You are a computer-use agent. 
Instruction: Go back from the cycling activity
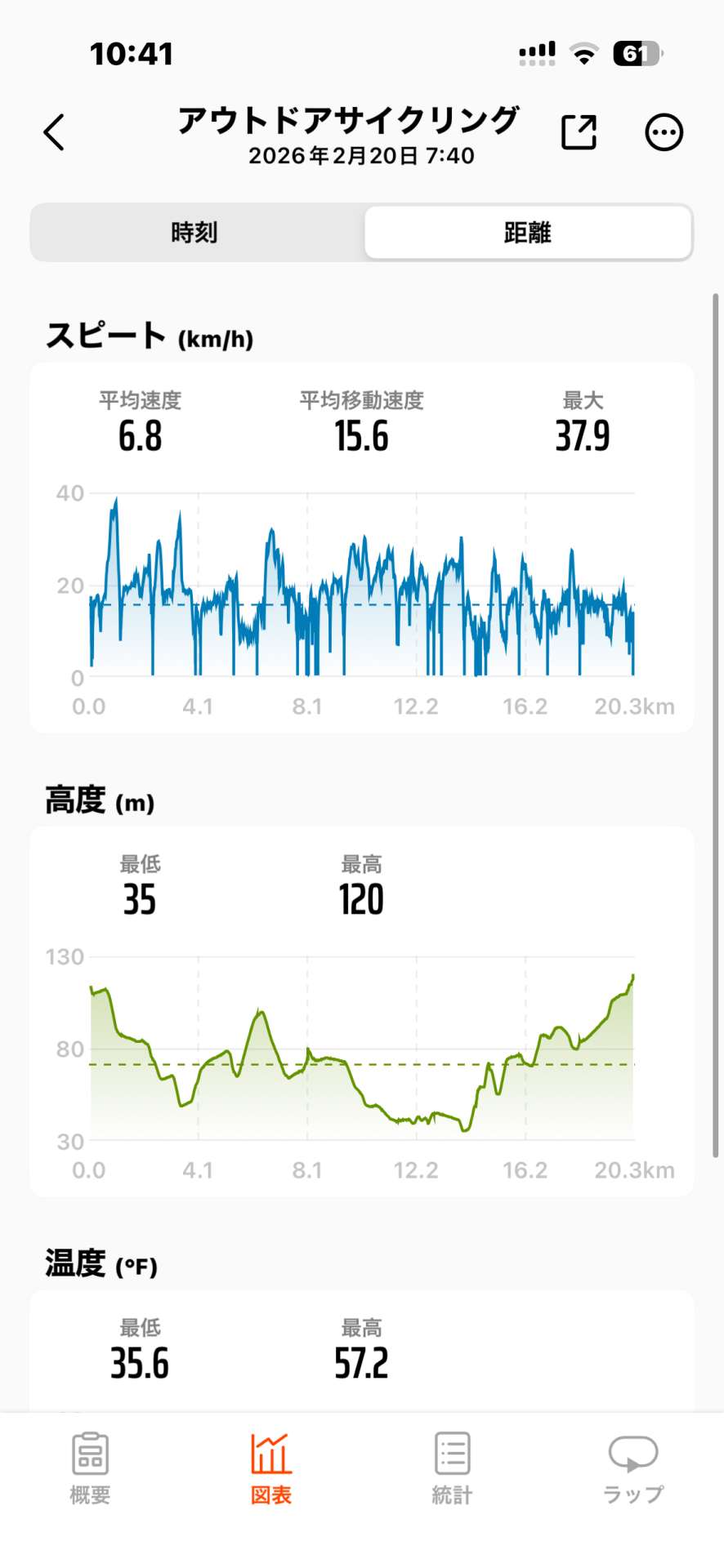[54, 132]
